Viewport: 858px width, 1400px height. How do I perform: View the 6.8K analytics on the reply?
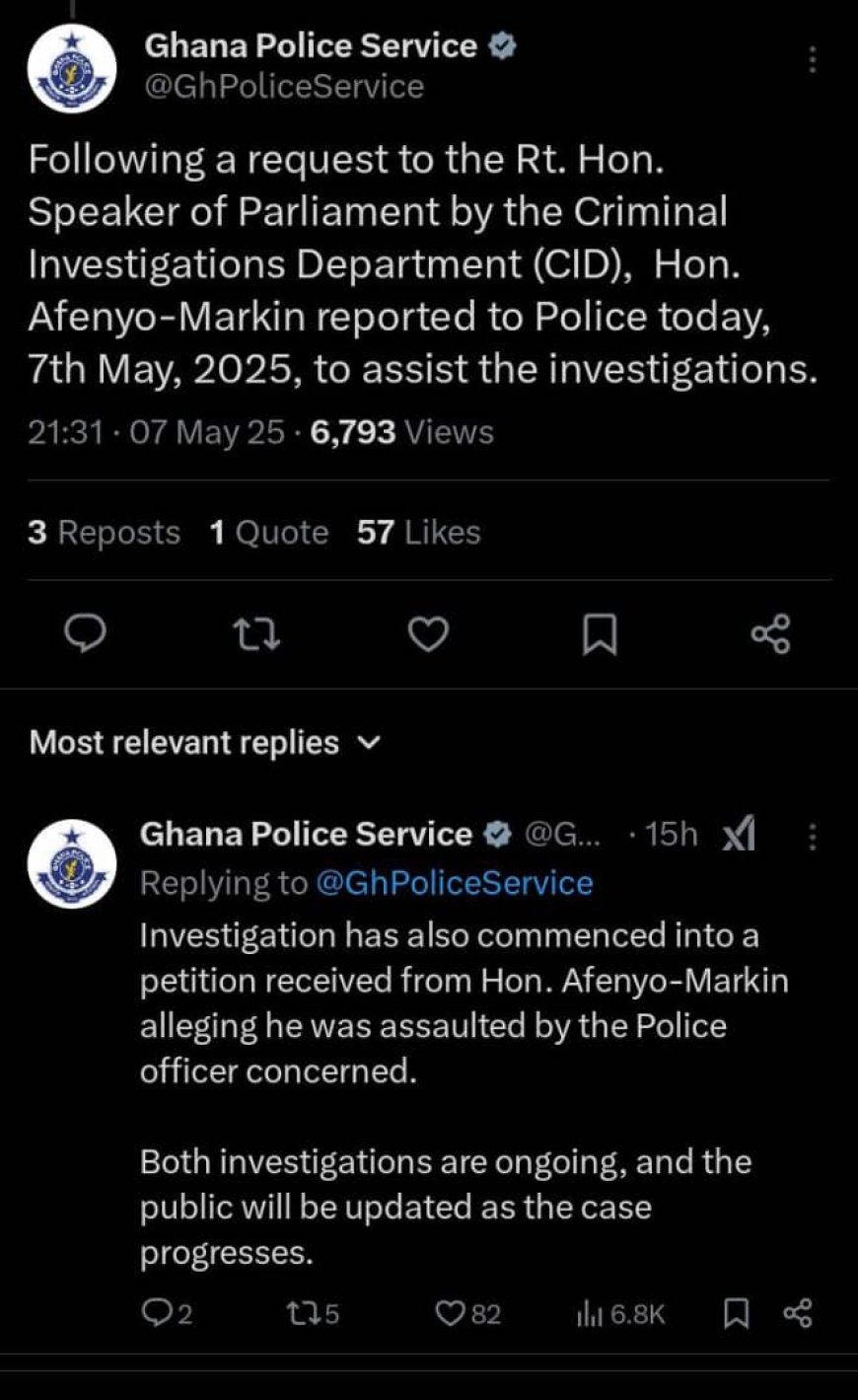620,1313
